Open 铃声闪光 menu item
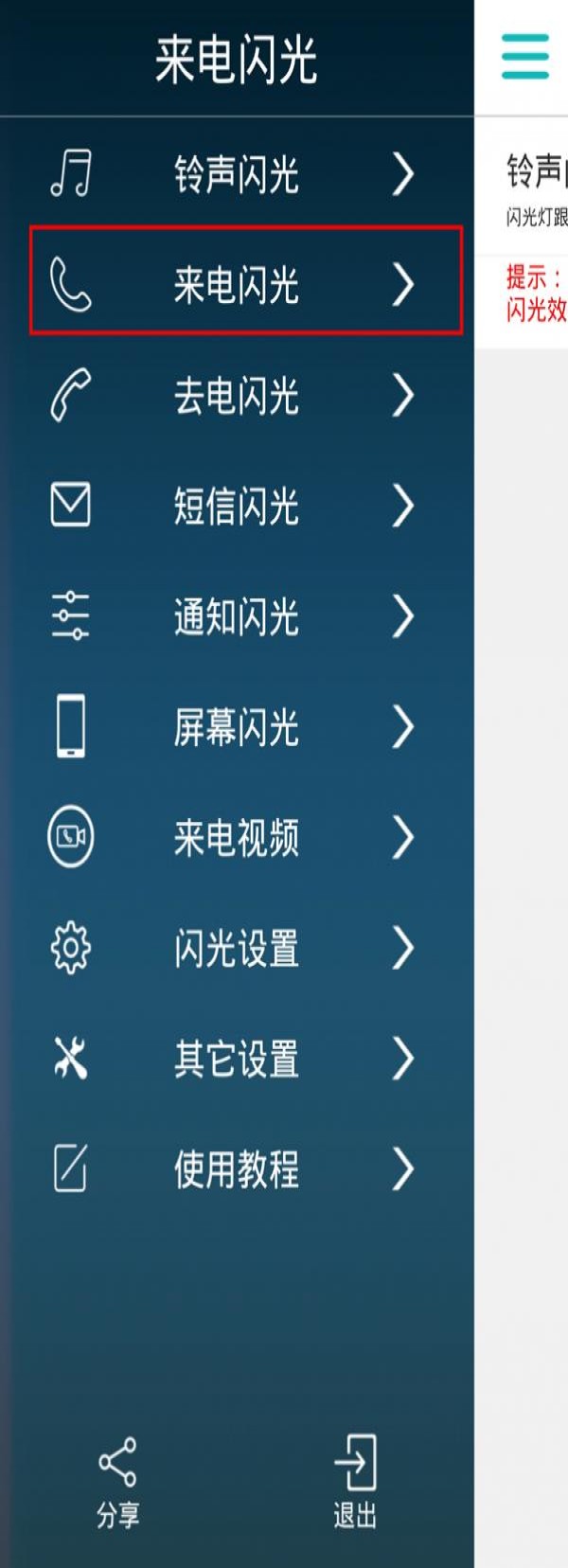The height and width of the screenshot is (1568, 568). pos(237,173)
